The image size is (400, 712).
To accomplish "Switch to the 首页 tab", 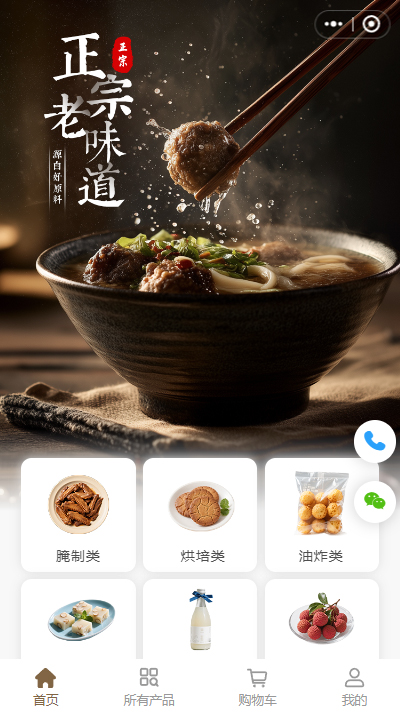I will (46, 686).
